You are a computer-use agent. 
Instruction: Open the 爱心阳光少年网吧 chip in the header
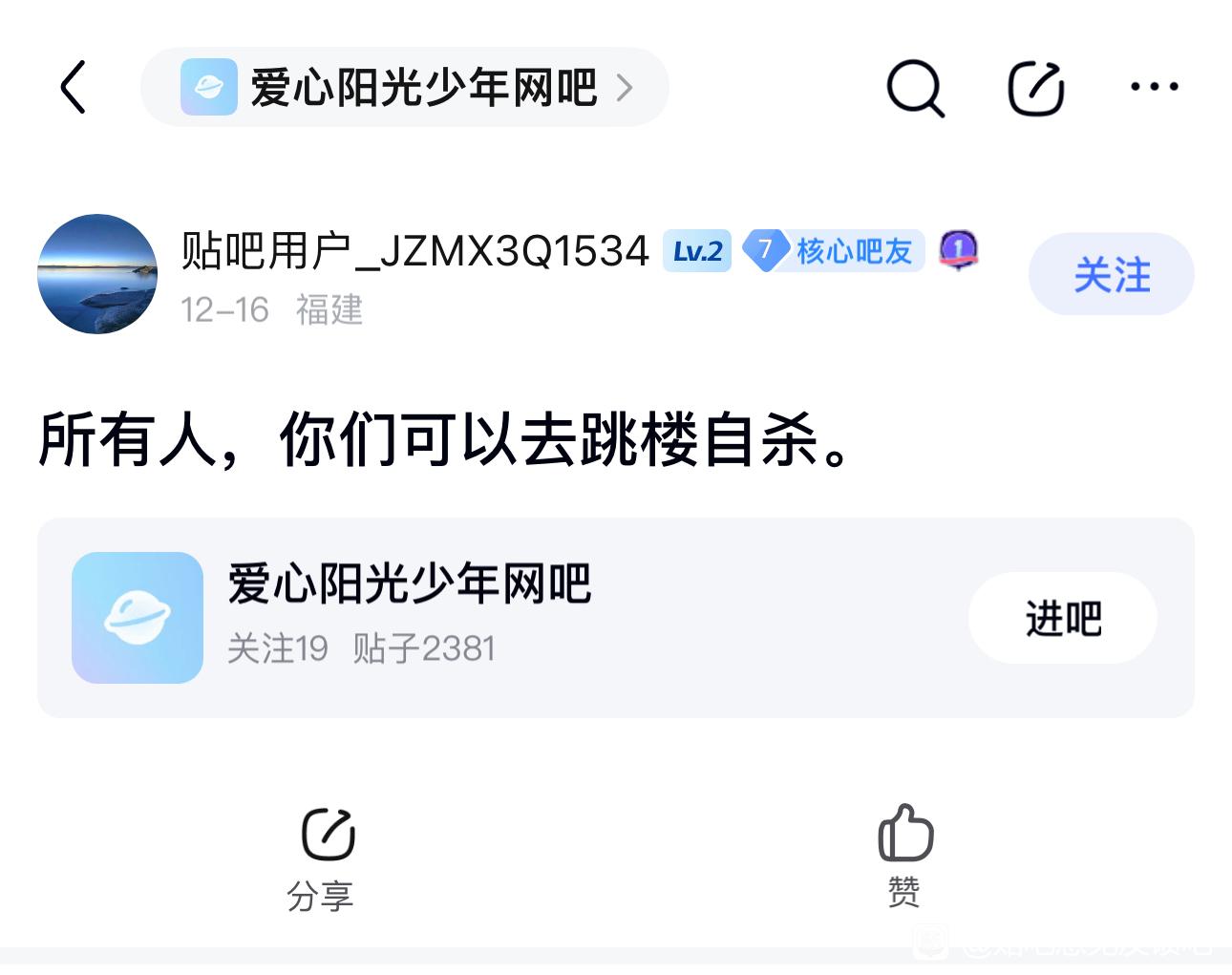405,88
